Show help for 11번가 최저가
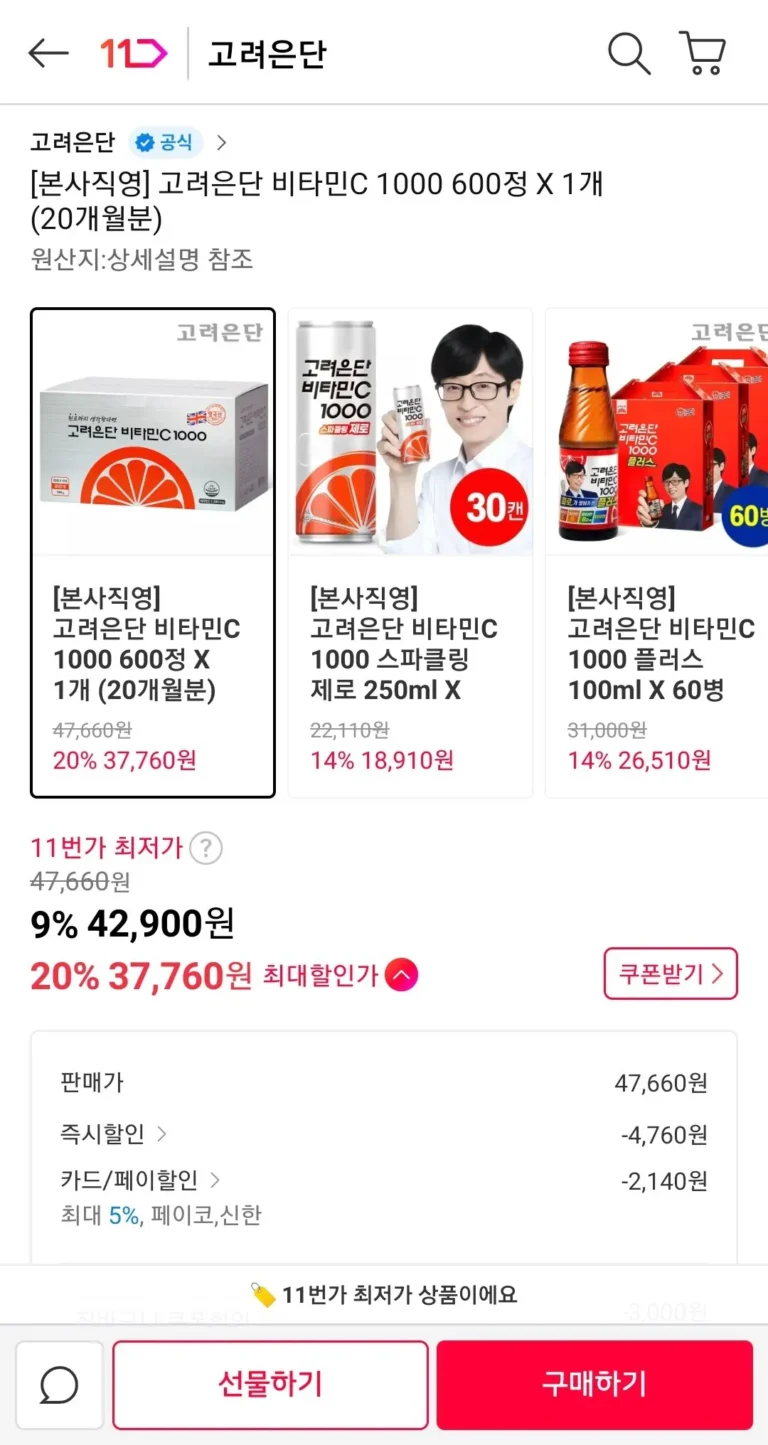Viewport: 768px width, 1445px height. pos(206,849)
